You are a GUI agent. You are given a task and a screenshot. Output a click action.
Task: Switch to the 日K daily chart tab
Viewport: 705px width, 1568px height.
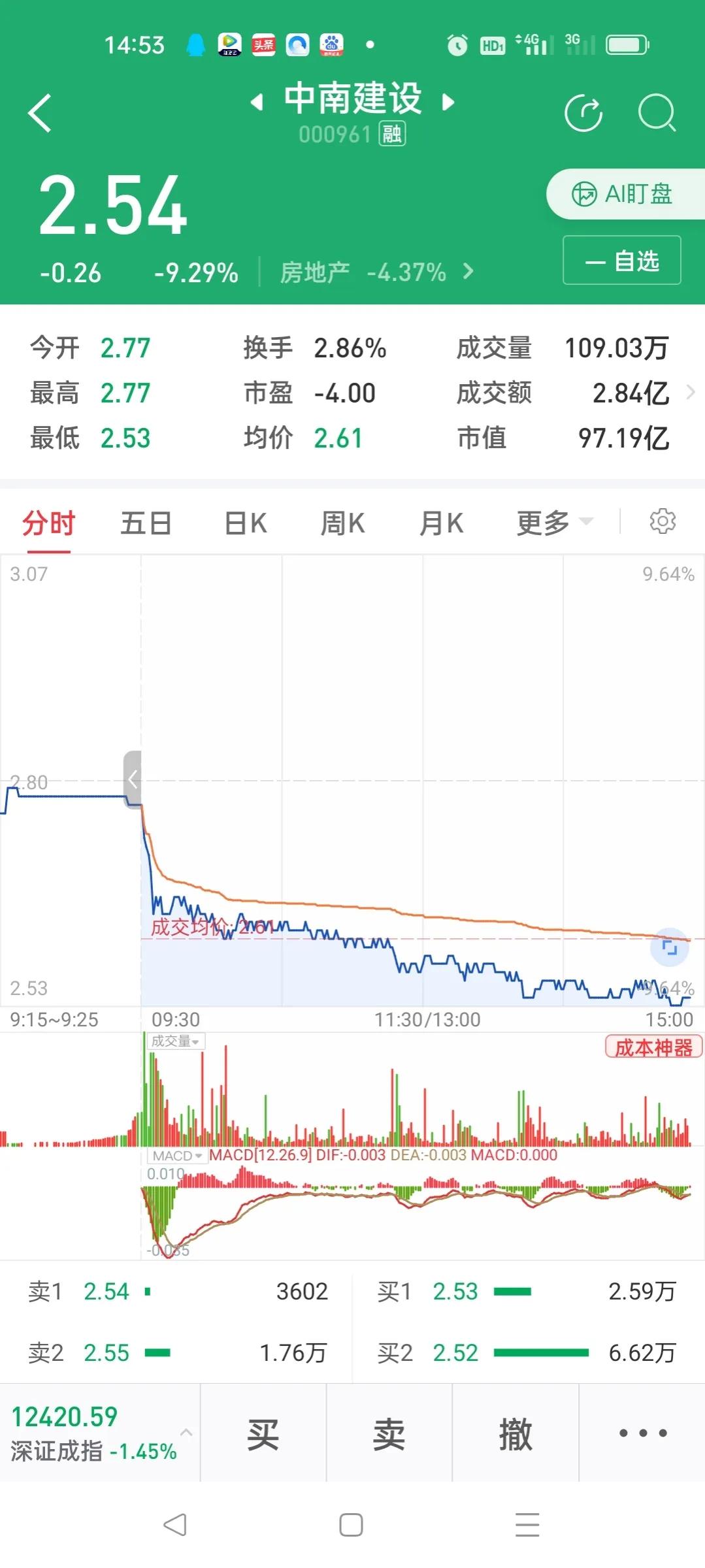tap(244, 521)
